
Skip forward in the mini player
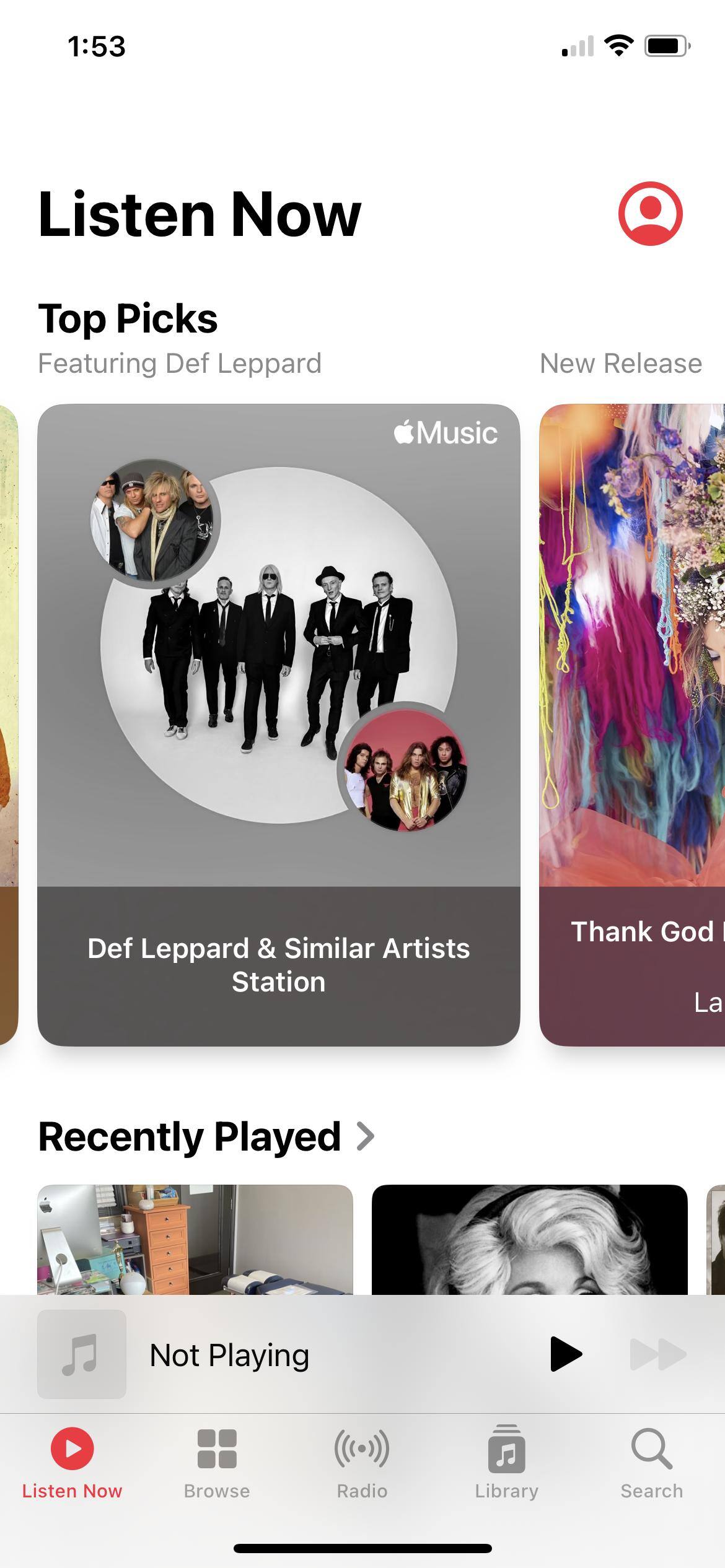click(x=657, y=1354)
